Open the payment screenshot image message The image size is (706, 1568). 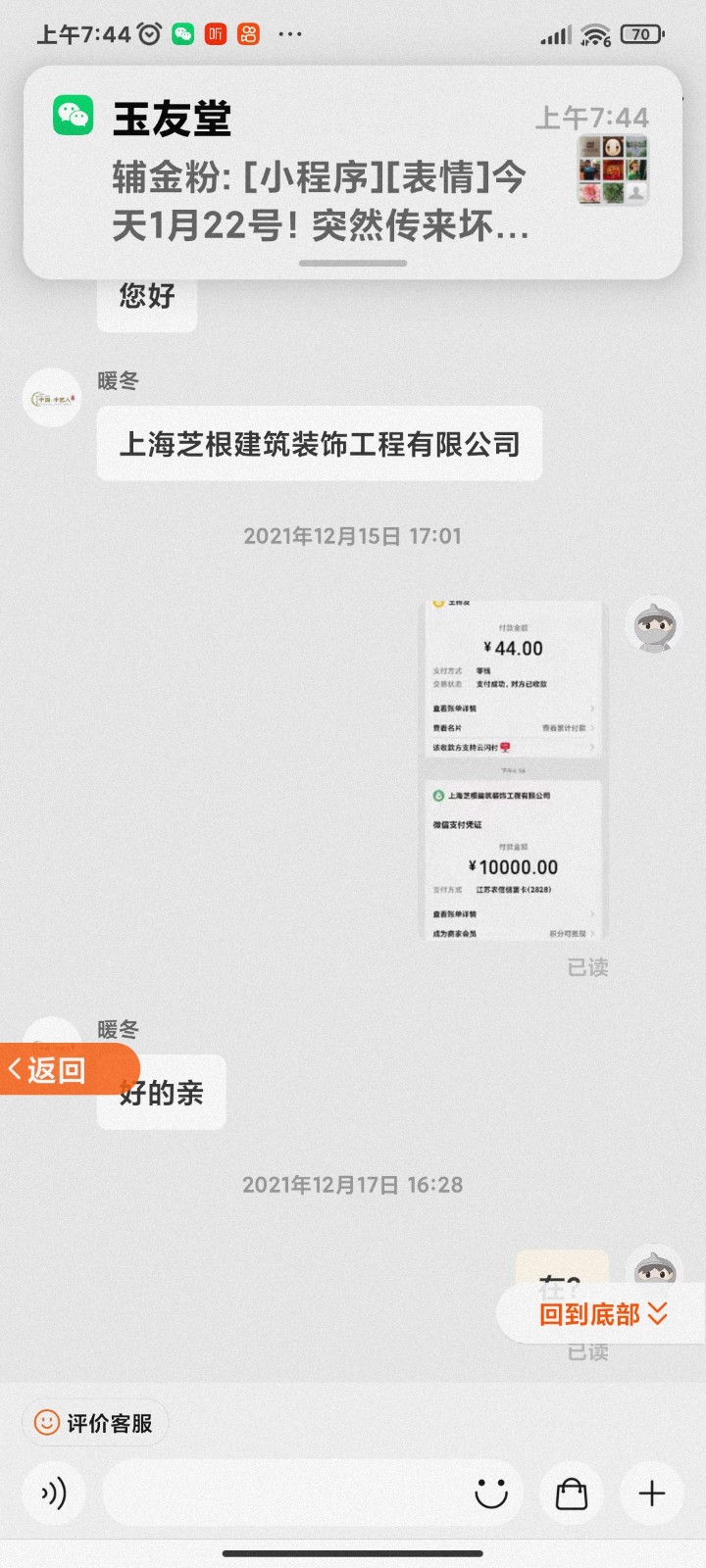click(514, 771)
